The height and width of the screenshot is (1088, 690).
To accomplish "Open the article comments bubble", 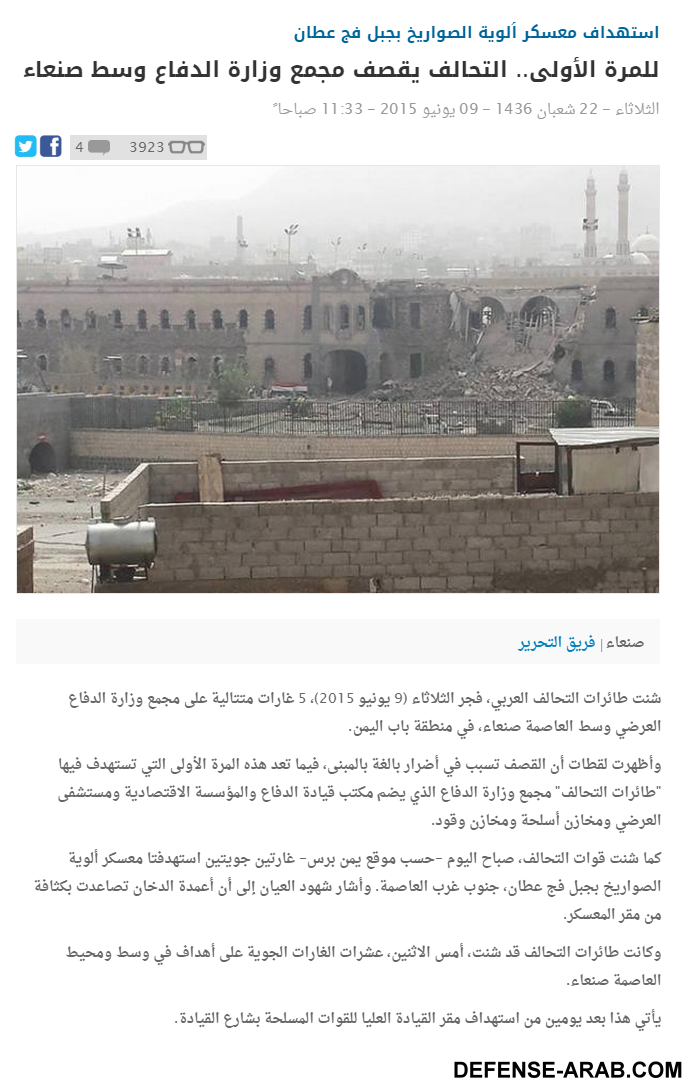I will pos(98,148).
